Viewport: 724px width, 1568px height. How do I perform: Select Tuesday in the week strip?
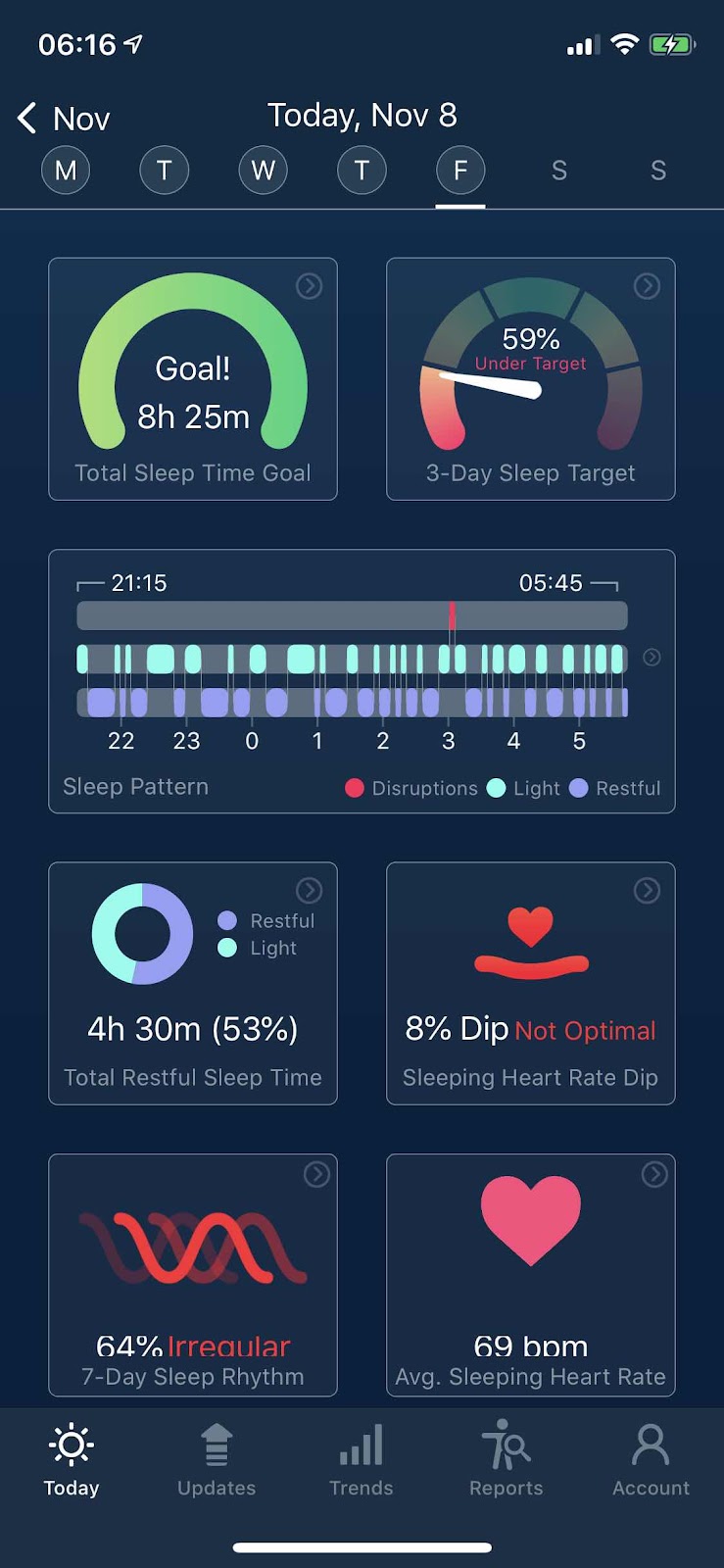click(165, 171)
